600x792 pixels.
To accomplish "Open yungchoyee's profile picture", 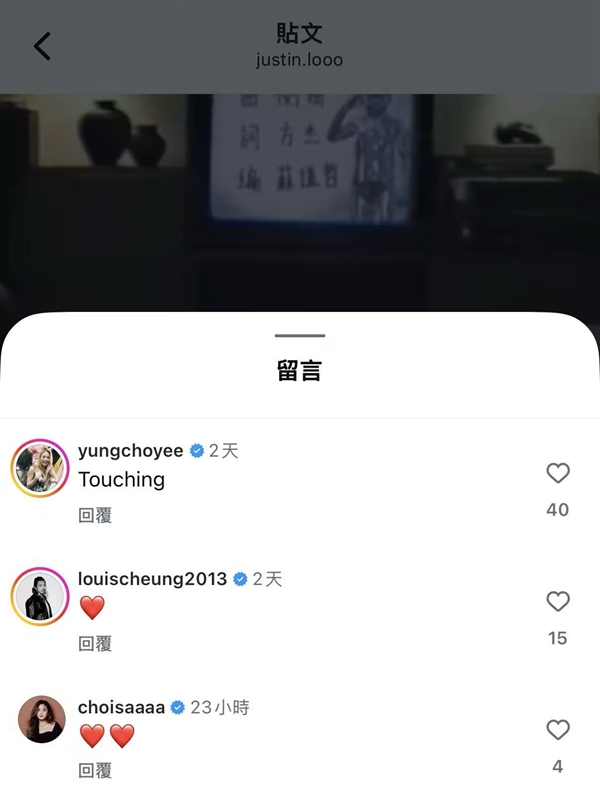I will [x=40, y=468].
